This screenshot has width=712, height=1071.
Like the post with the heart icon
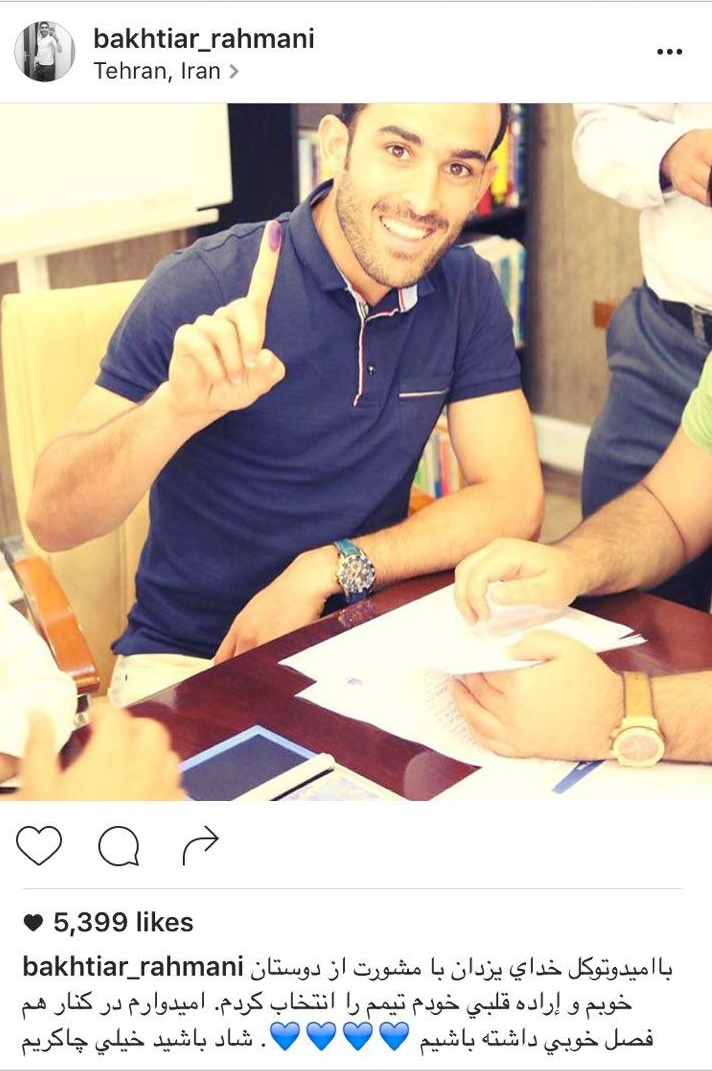tap(39, 846)
